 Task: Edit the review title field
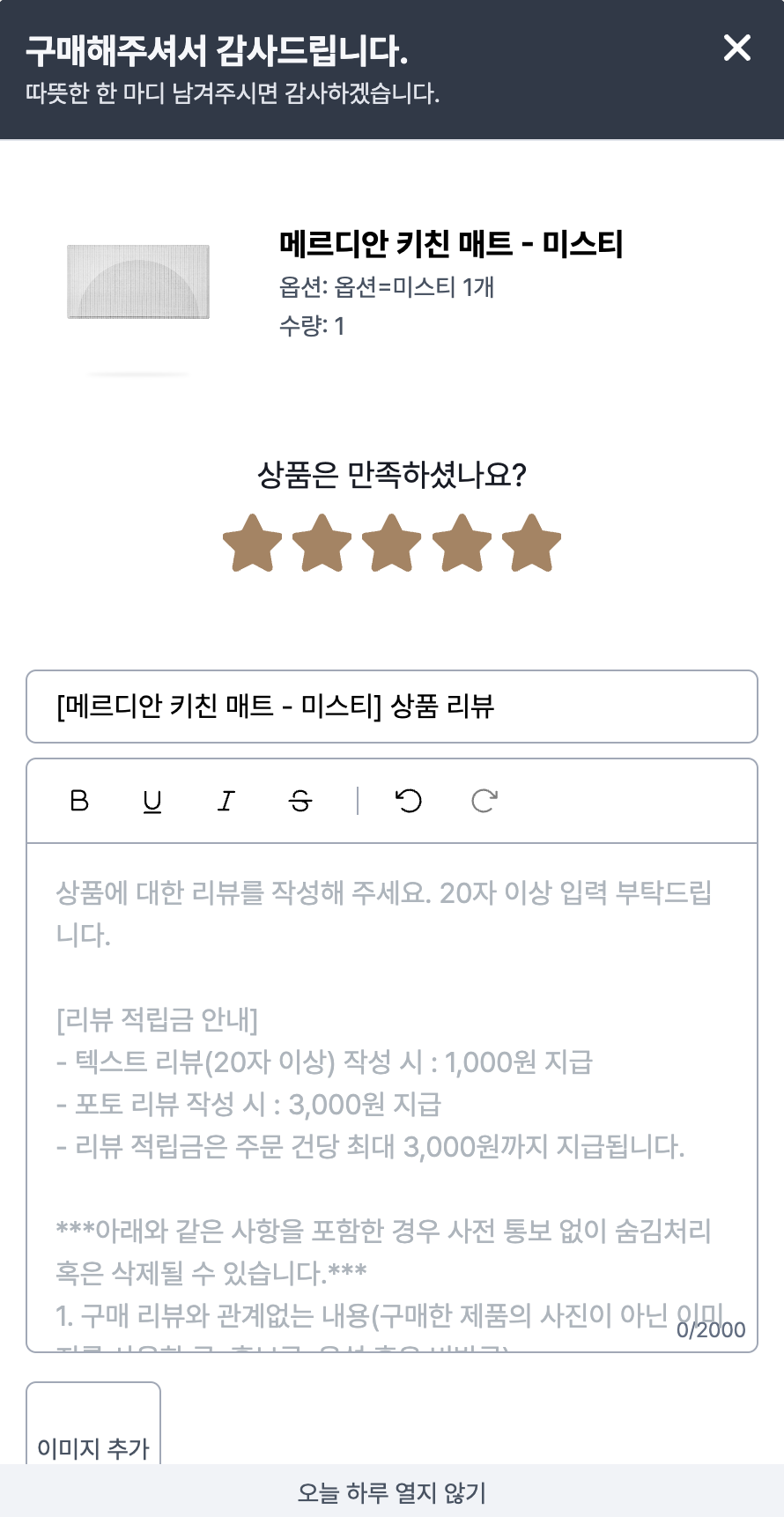click(x=392, y=707)
